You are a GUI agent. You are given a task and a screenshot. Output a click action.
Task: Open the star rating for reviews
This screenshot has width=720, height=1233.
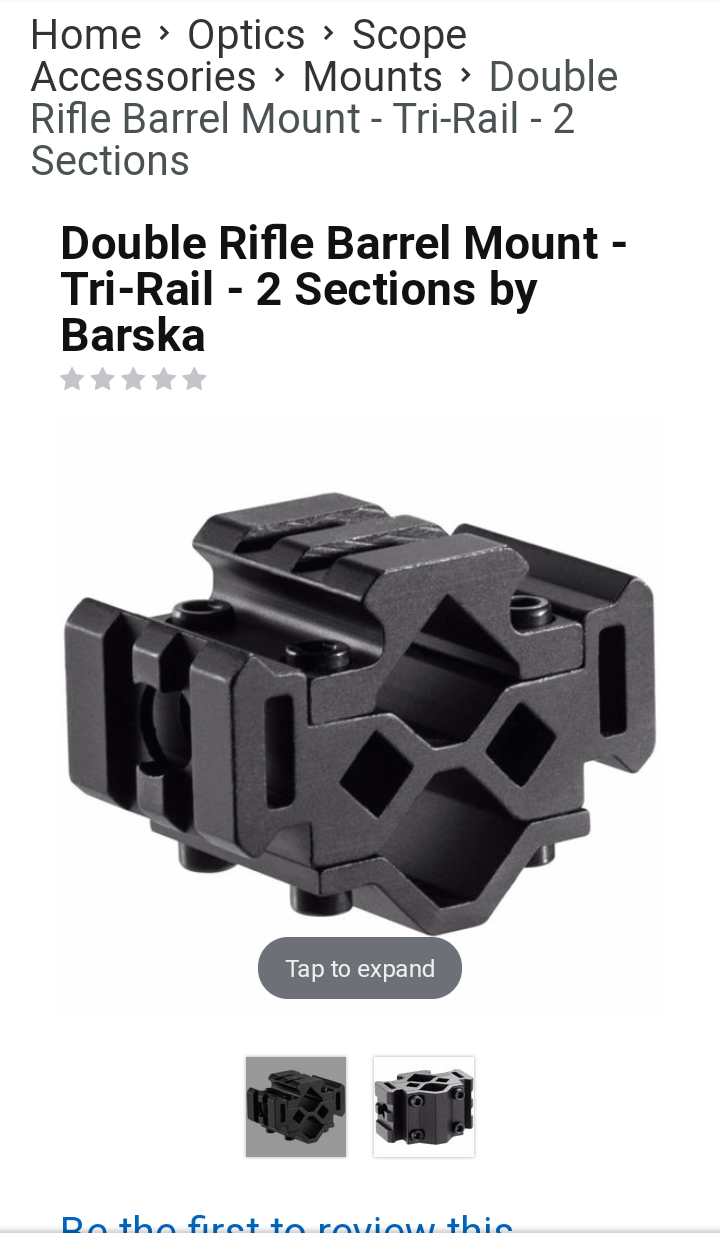(133, 379)
